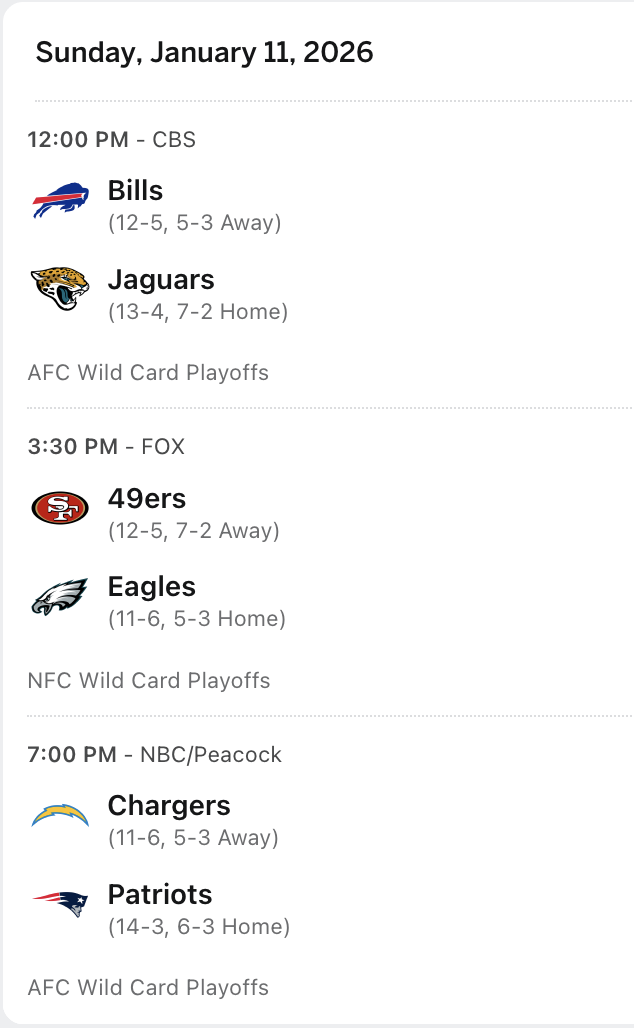Open the Chargers team page

pos(168,806)
